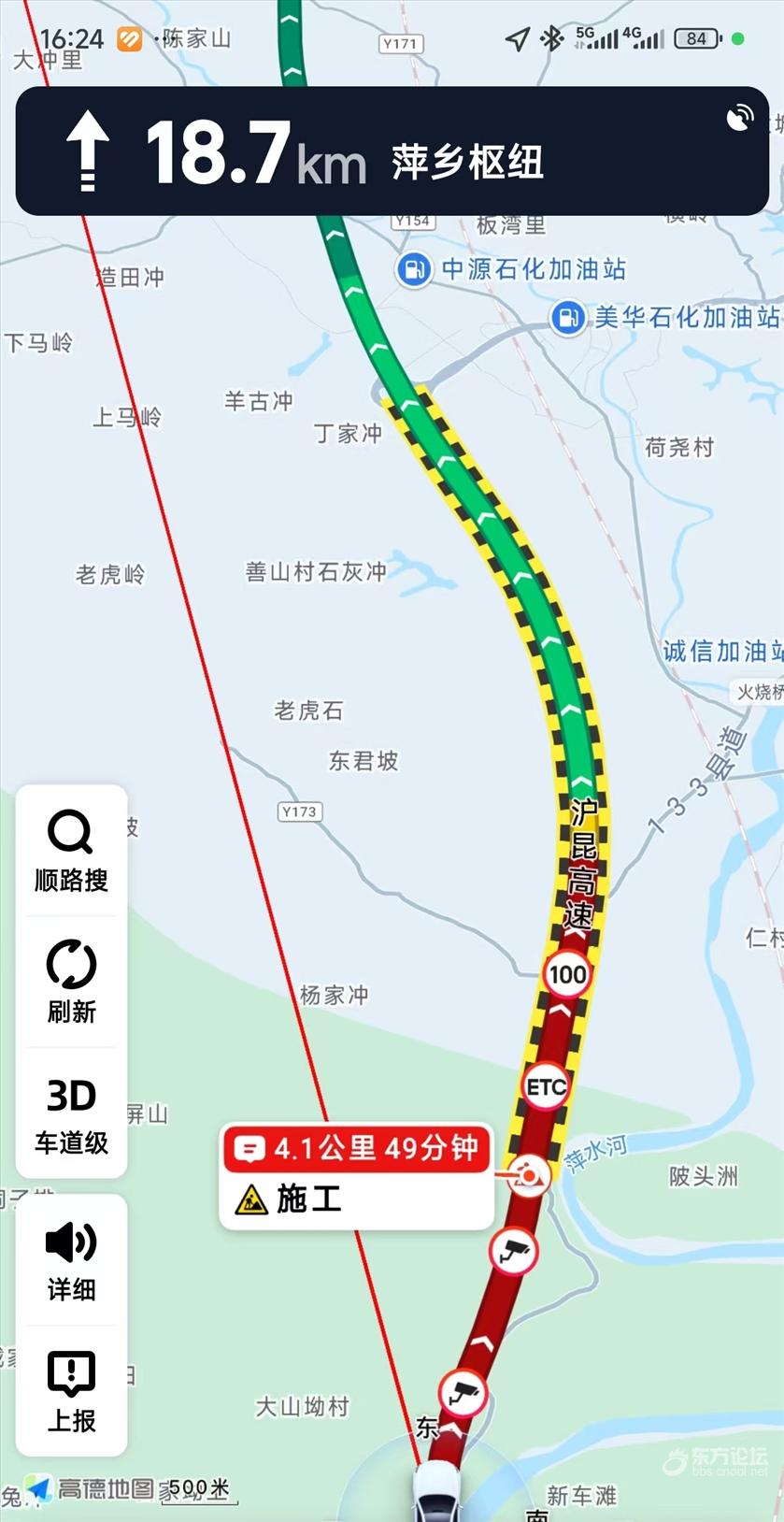
Task: Open the 详细 voice broadcast setting
Action: pyautogui.click(x=71, y=1260)
